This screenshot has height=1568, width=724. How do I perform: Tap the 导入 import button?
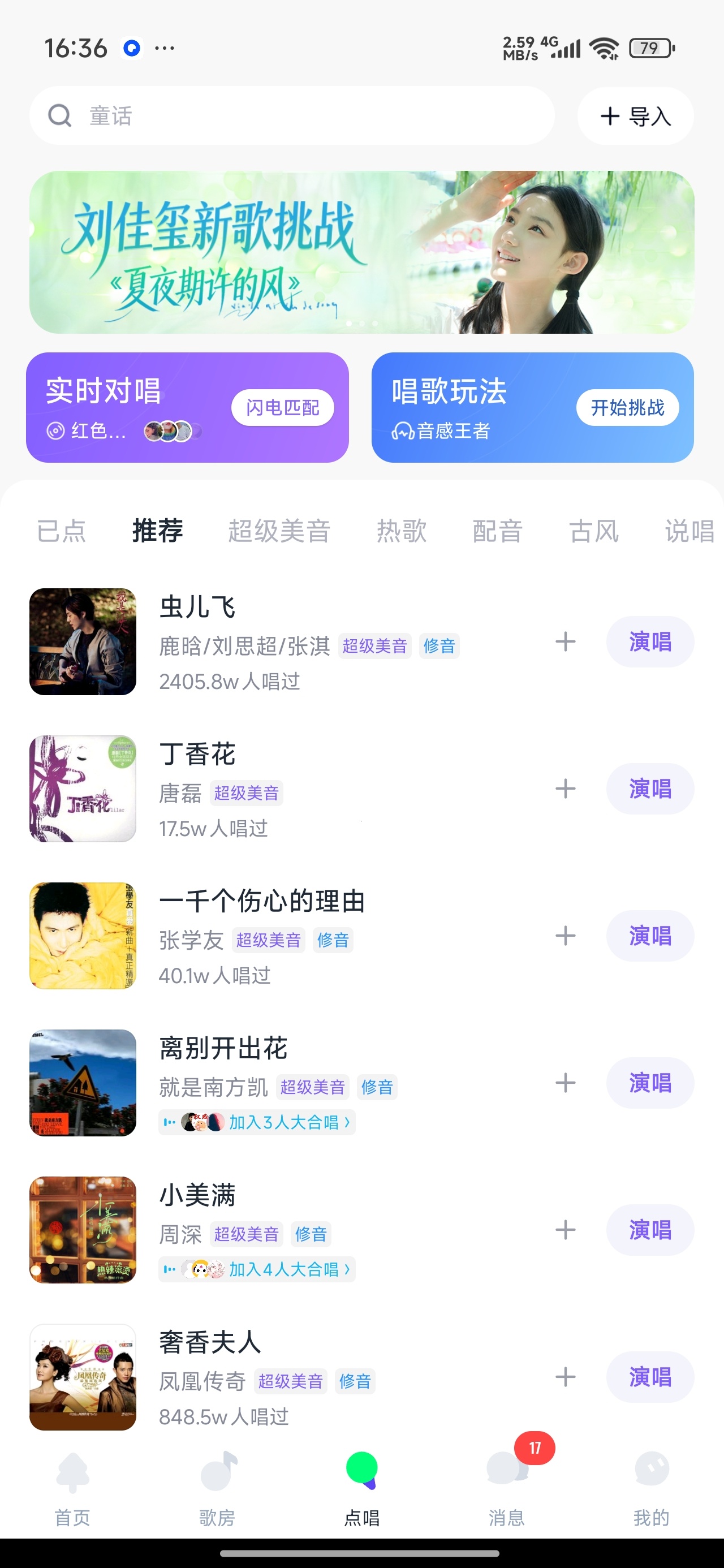click(x=635, y=115)
